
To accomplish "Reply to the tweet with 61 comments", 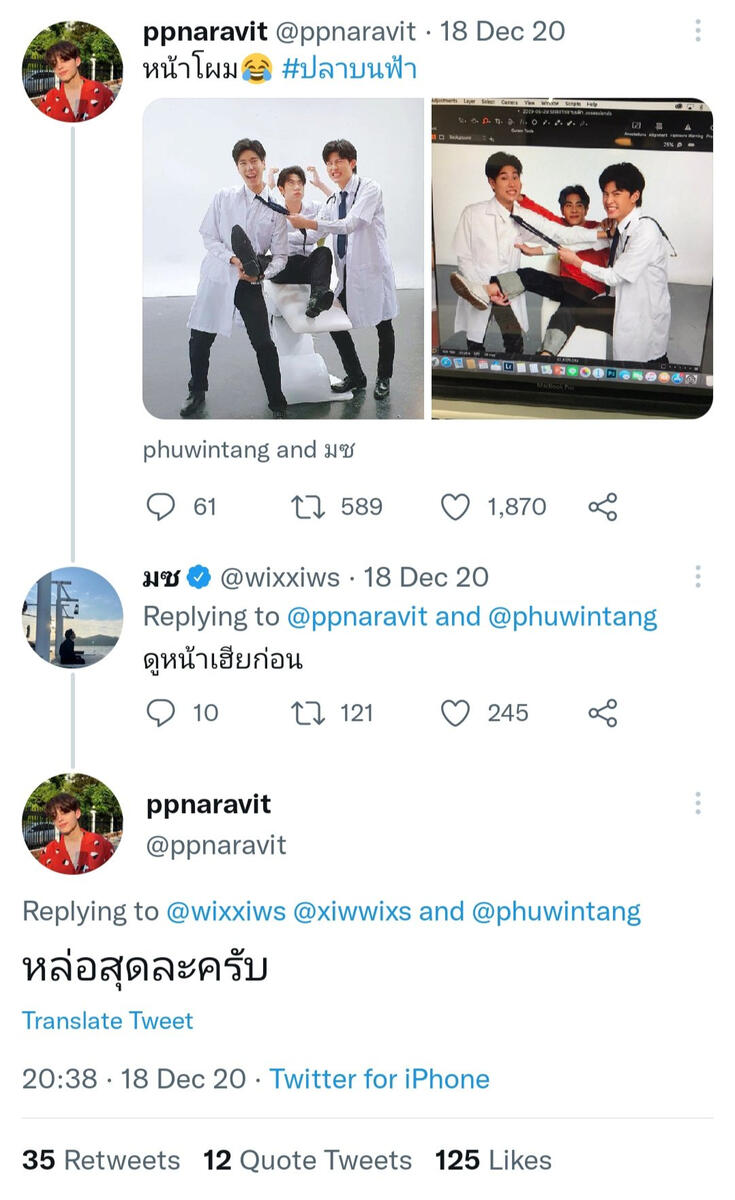I will pyautogui.click(x=161, y=507).
